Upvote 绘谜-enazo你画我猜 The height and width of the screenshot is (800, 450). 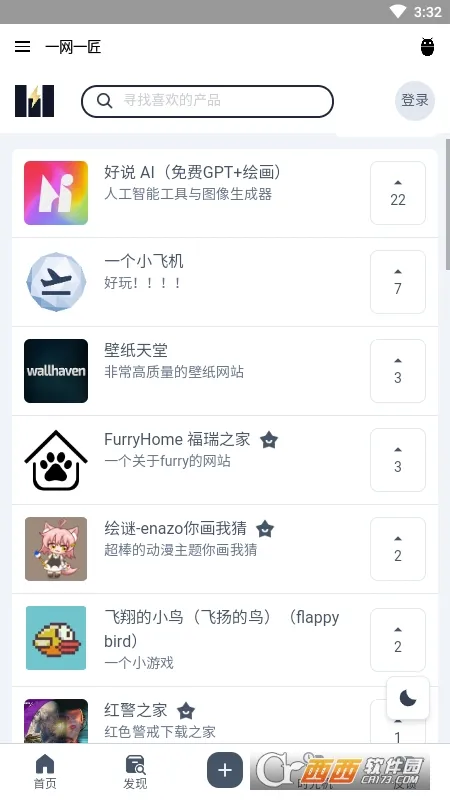click(398, 549)
